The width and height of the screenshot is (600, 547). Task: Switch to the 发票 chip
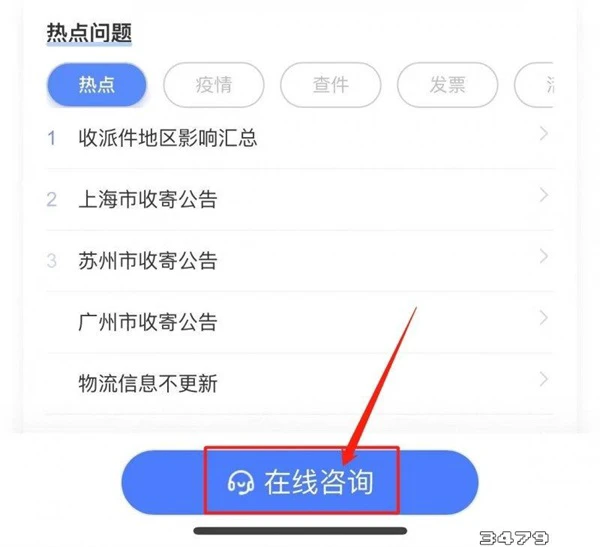(447, 85)
